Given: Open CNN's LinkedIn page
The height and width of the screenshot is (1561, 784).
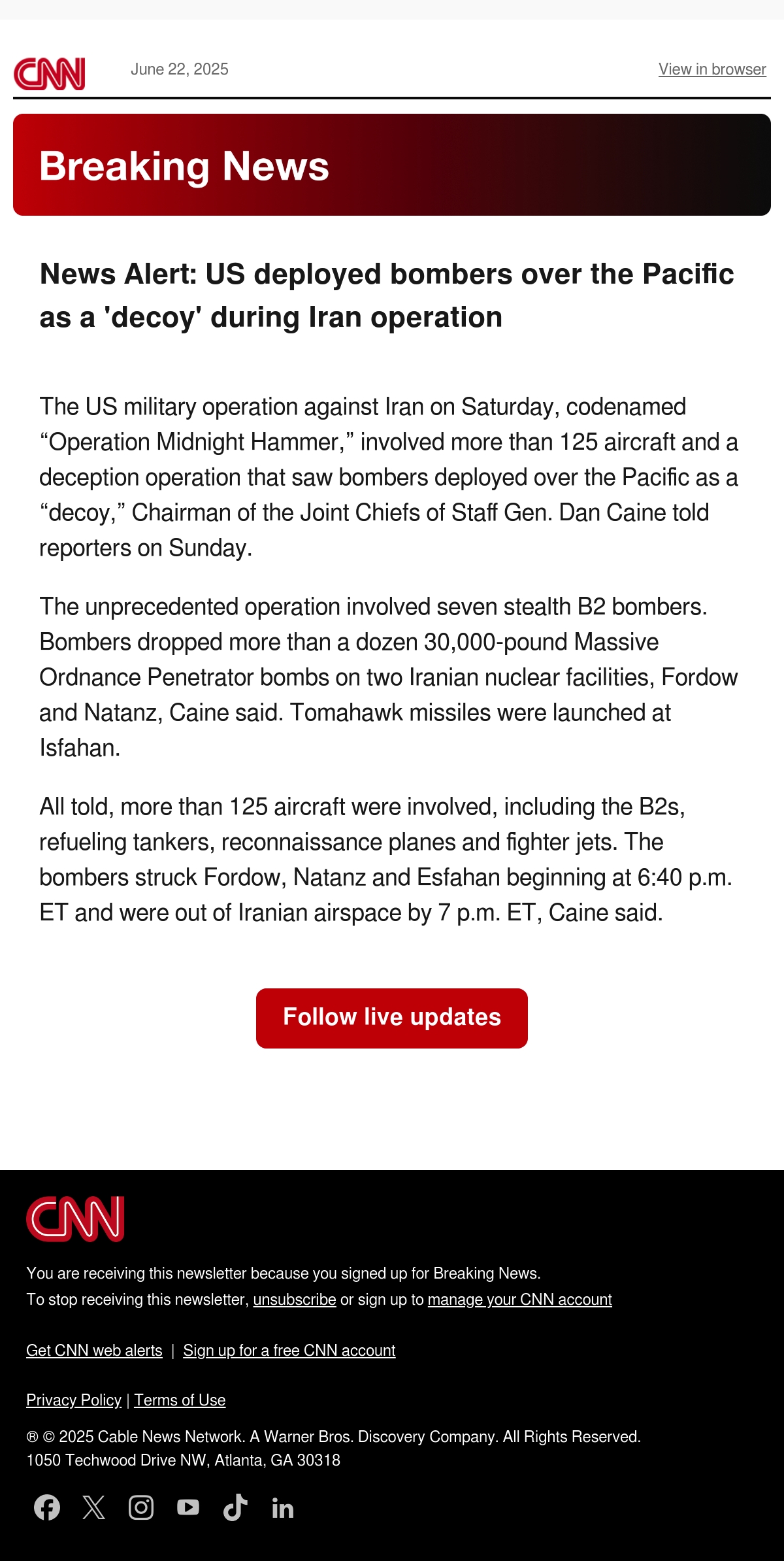Looking at the screenshot, I should coord(282,1507).
